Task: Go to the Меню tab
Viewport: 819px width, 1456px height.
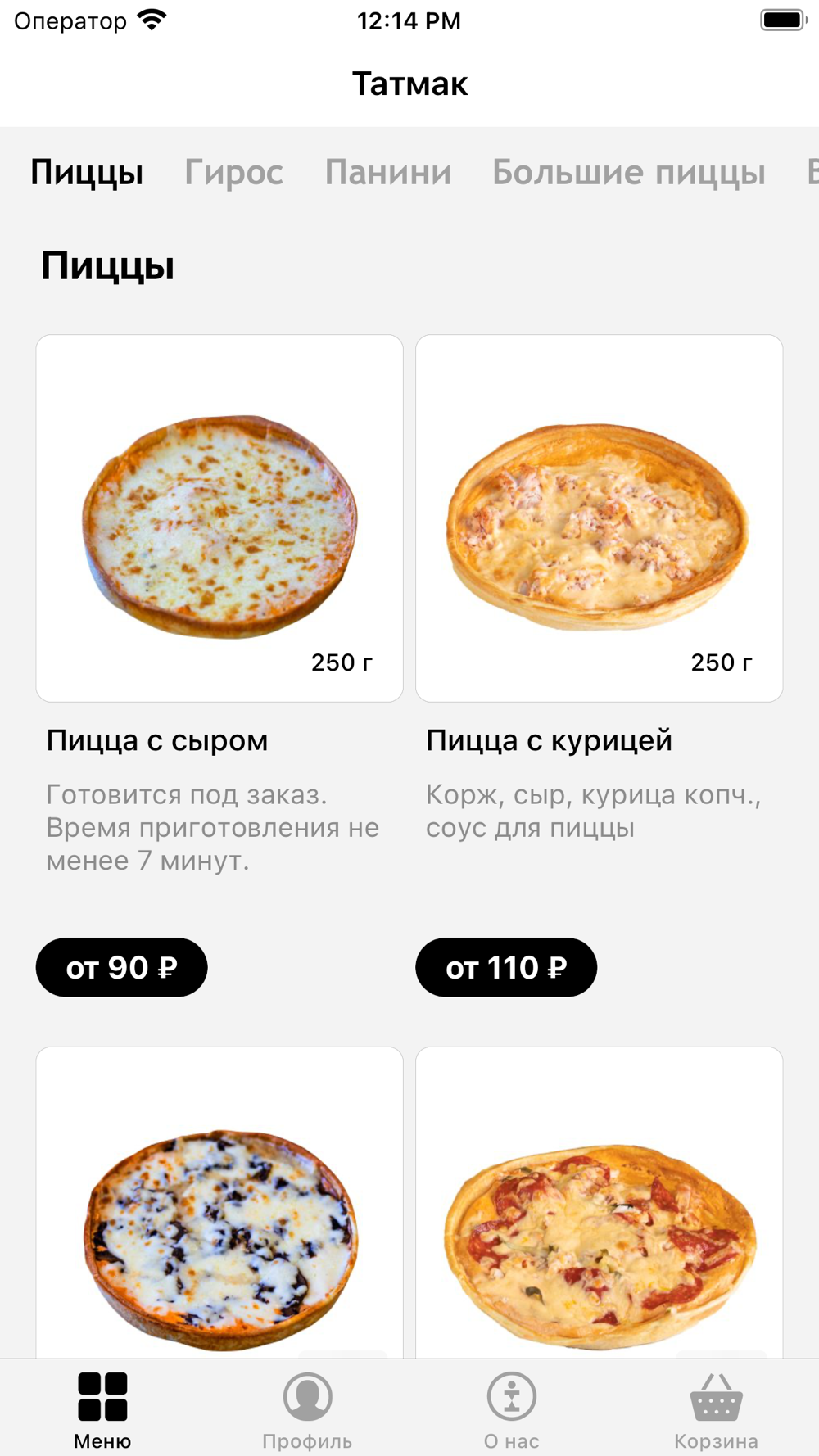Action: (102, 1409)
